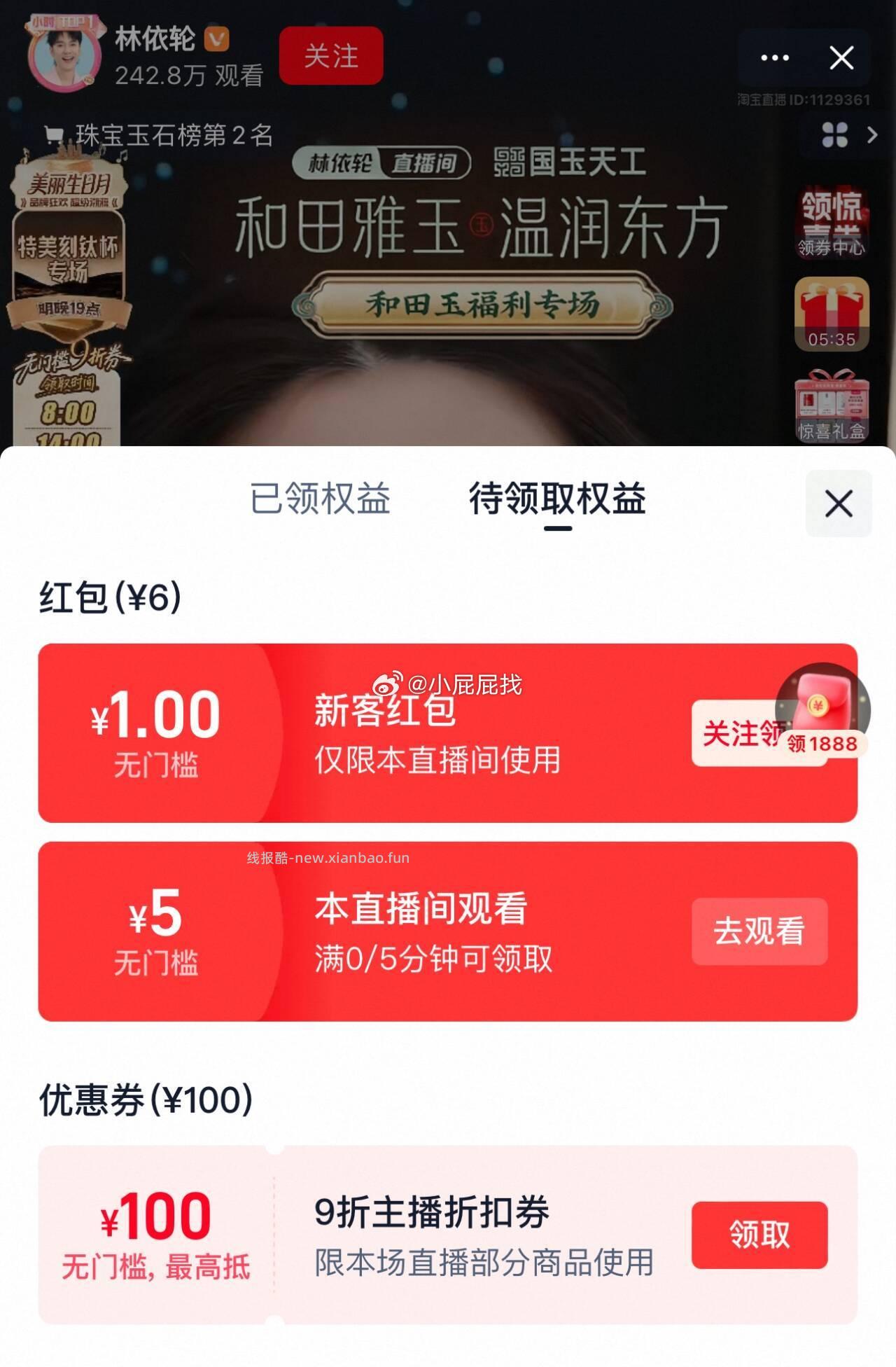Expand the chevron next to the grid icon
This screenshot has height=1367, width=896.
(x=871, y=136)
